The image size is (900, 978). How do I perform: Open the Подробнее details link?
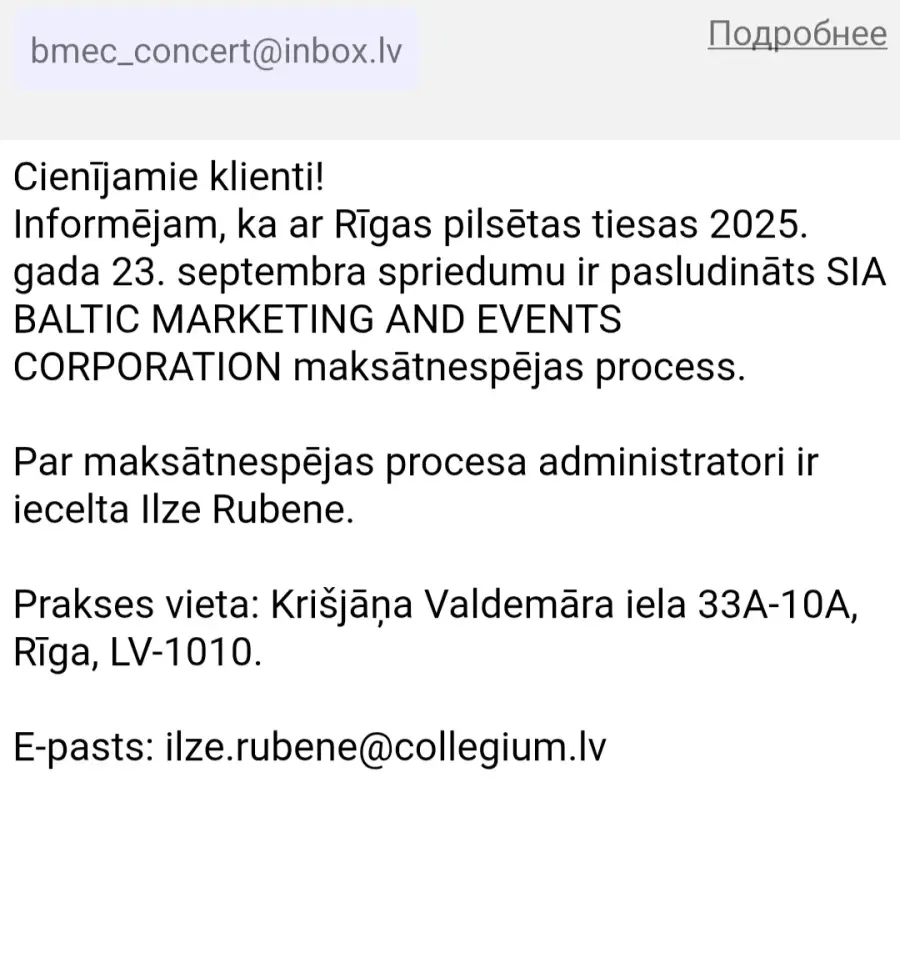pos(797,34)
